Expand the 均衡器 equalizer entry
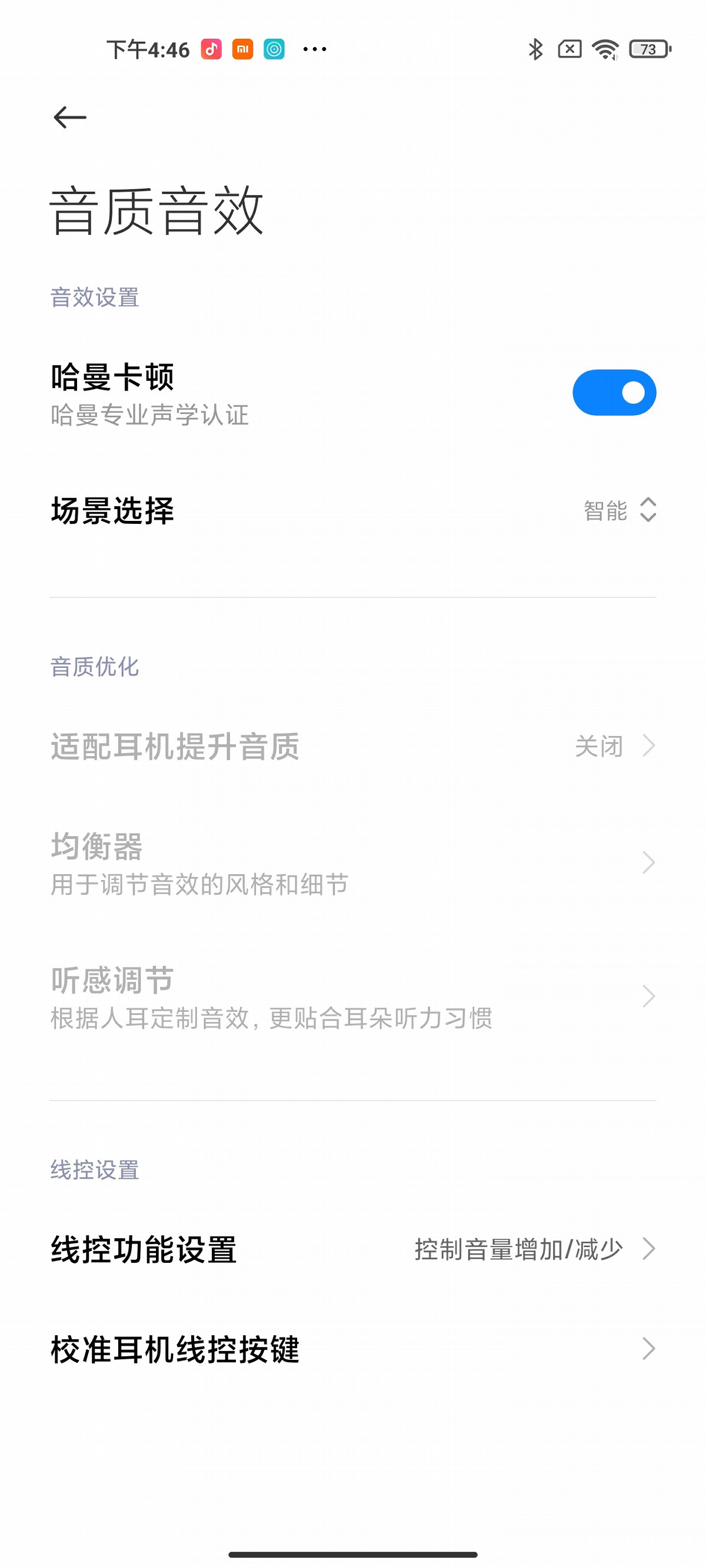Image resolution: width=706 pixels, height=1568 pixels. 354,864
